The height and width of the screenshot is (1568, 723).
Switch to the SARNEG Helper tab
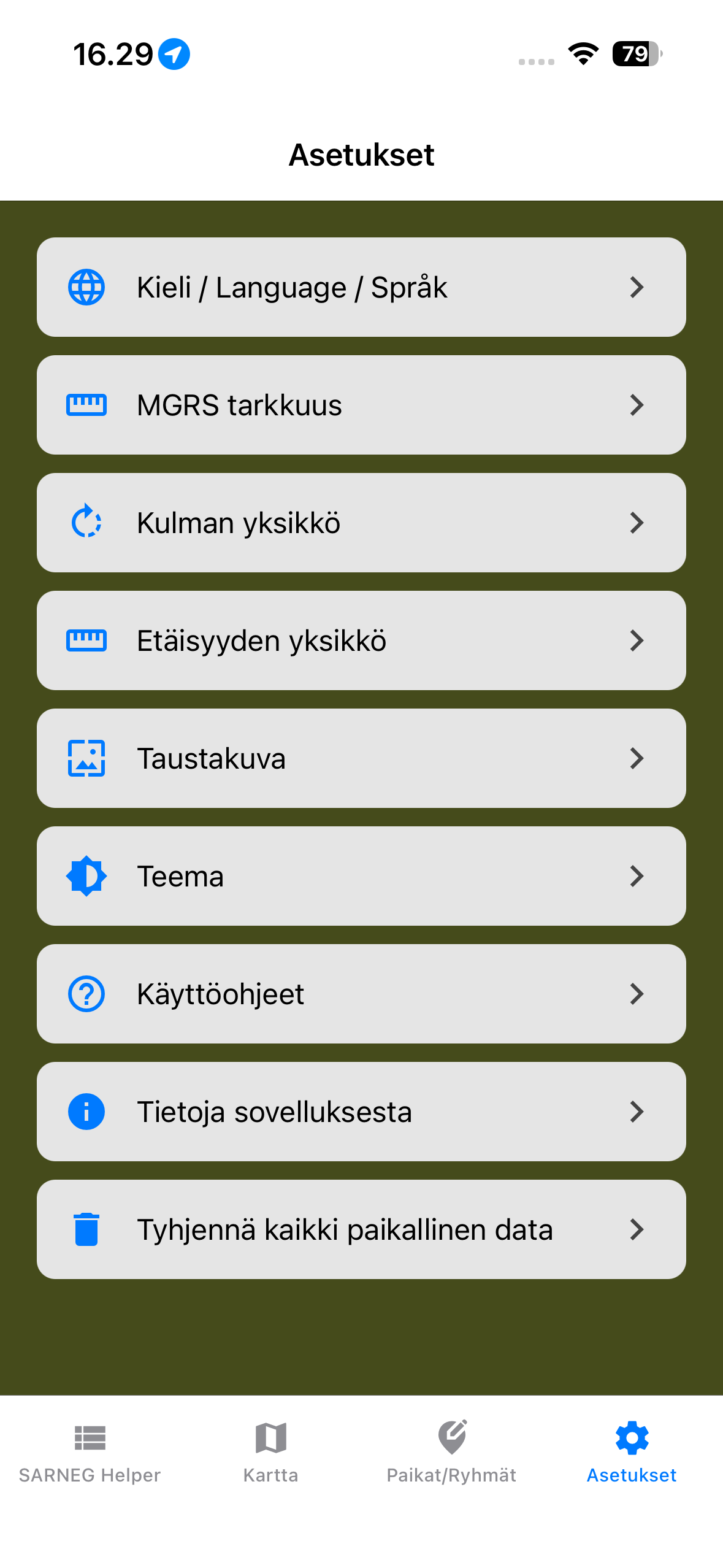tap(90, 1451)
